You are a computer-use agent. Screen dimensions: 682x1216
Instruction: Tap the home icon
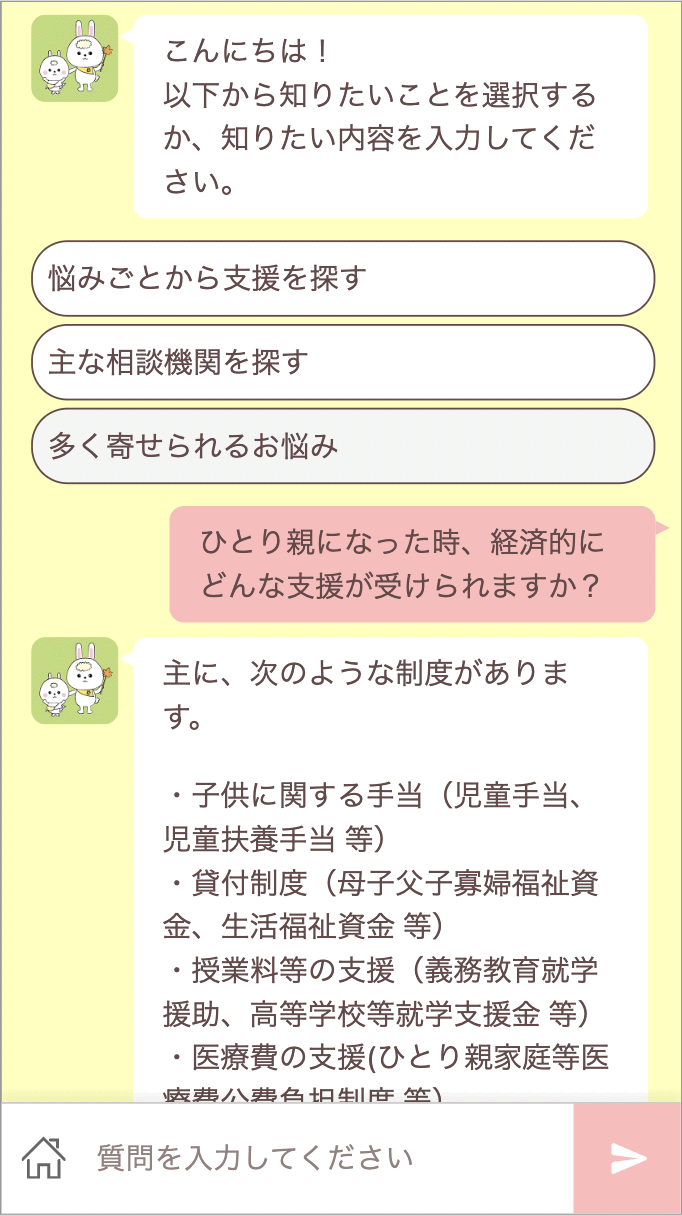(44, 1159)
